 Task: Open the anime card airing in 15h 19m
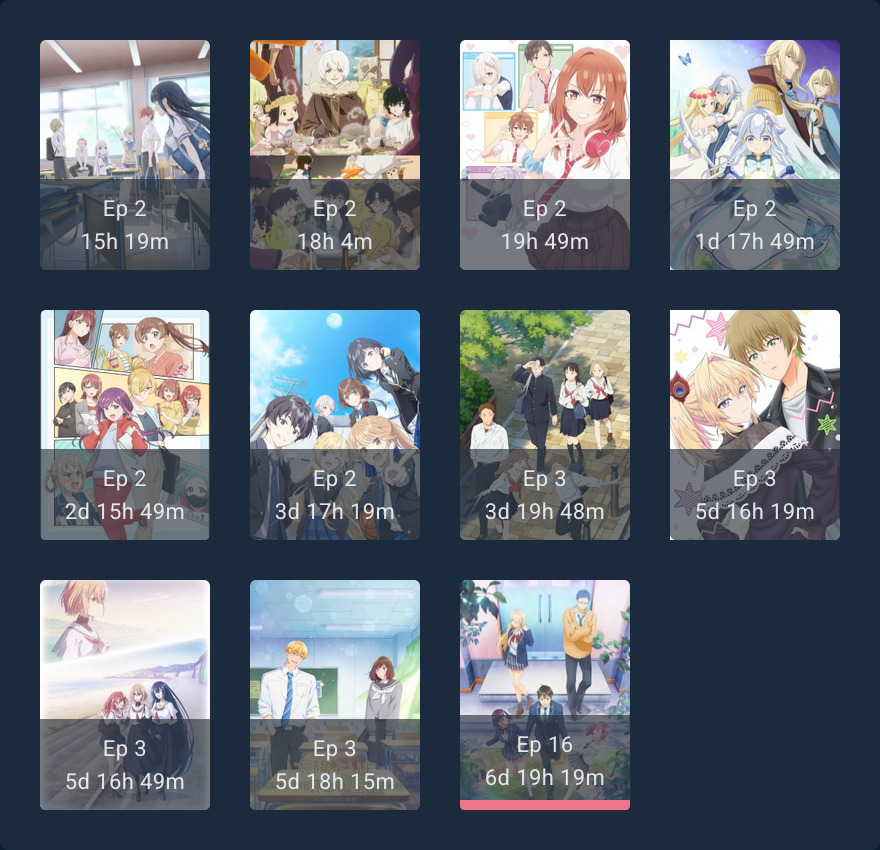125,155
